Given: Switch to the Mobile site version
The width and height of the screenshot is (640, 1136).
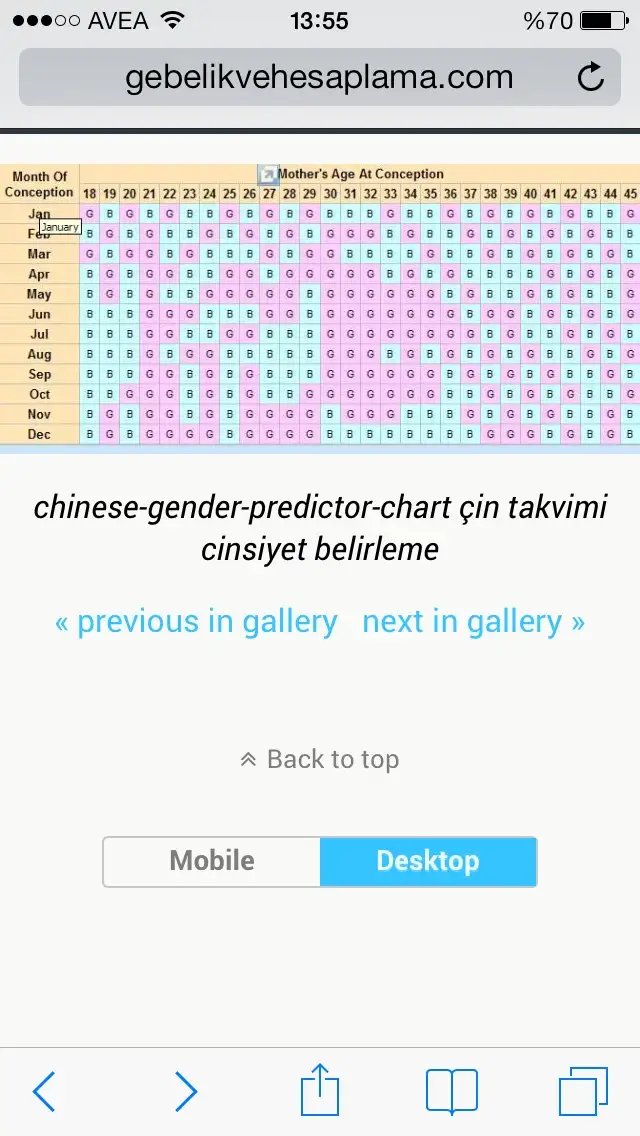Looking at the screenshot, I should click(x=212, y=861).
